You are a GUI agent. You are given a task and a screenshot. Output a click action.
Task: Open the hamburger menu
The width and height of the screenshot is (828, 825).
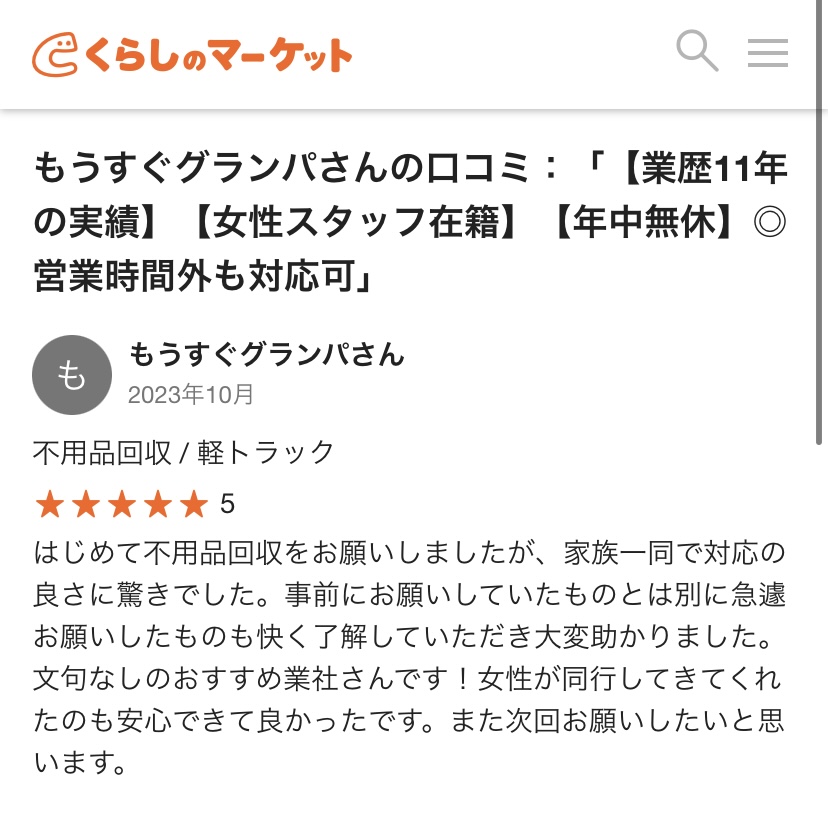pos(768,53)
